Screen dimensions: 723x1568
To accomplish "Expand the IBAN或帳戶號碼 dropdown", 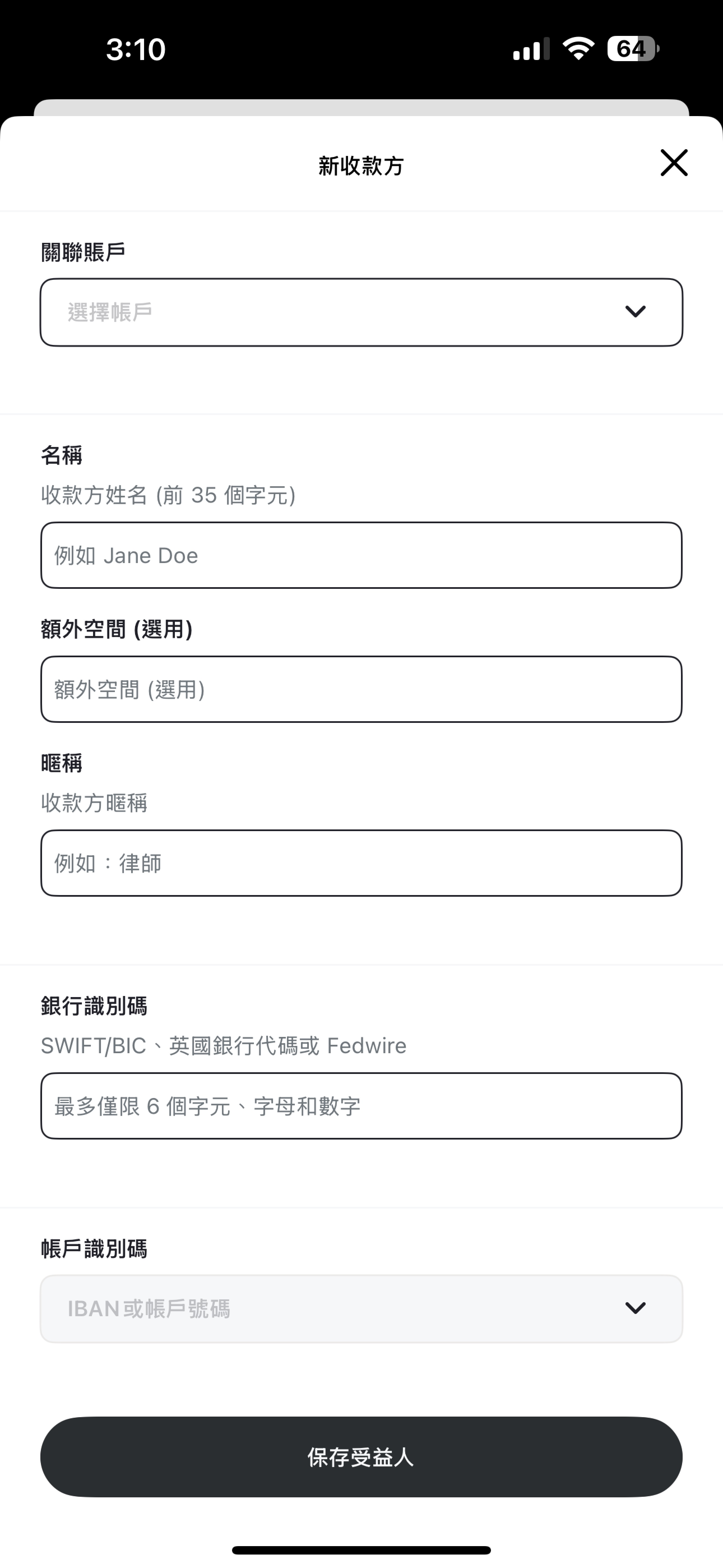I will [361, 1309].
